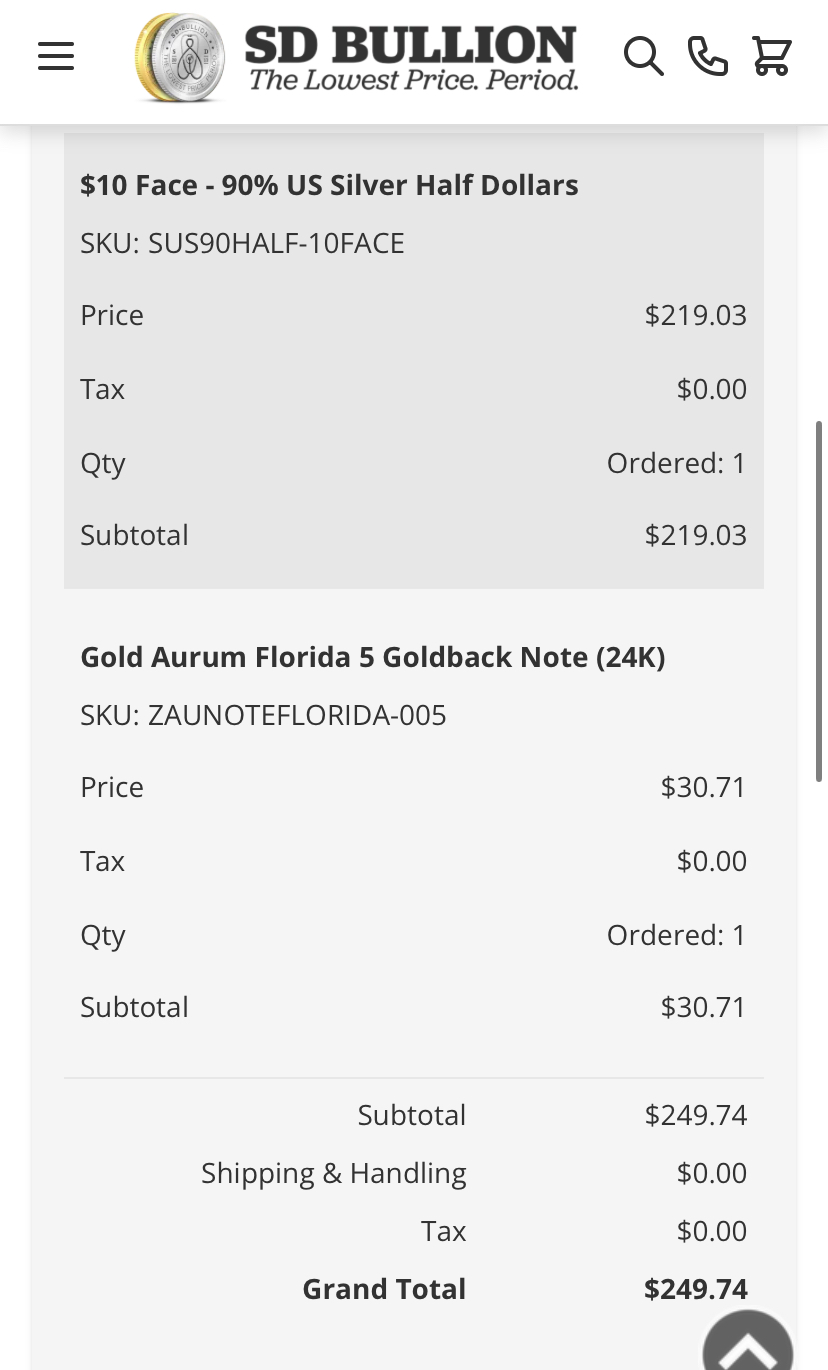
Task: Tap the back-to-top arrow button
Action: point(748,1342)
